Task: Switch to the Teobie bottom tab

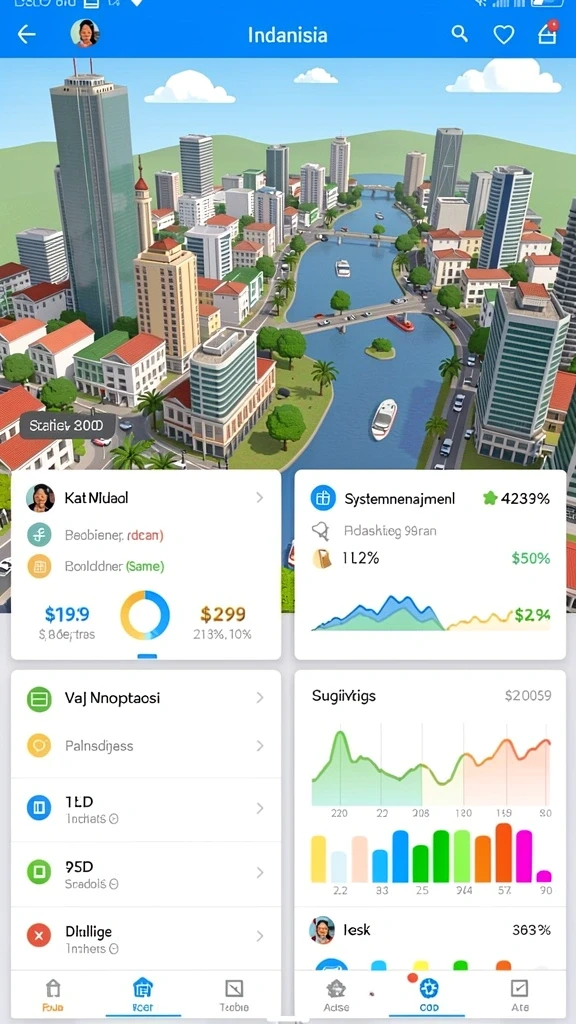Action: pos(234,995)
